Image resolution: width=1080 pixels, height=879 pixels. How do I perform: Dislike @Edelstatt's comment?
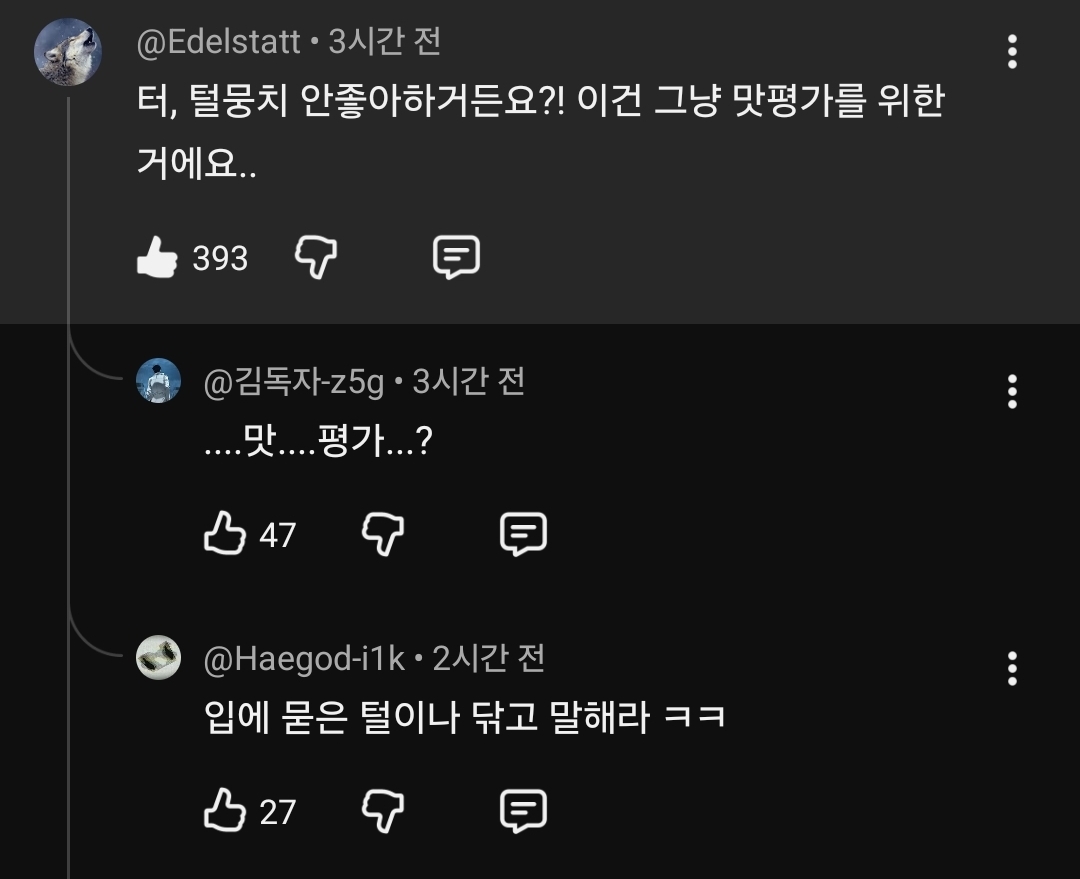tap(316, 258)
